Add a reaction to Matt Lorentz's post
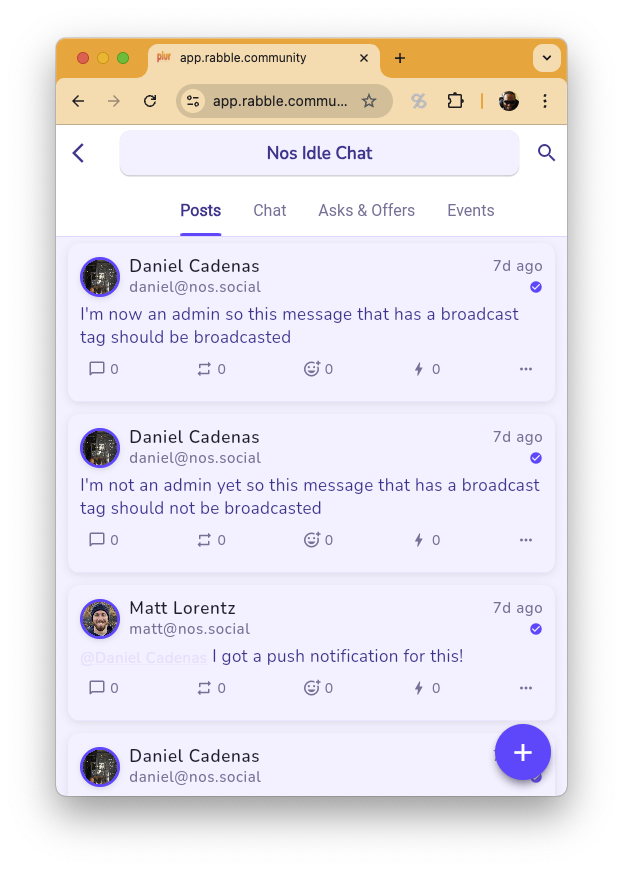Screen dimensions: 623x870 point(312,688)
